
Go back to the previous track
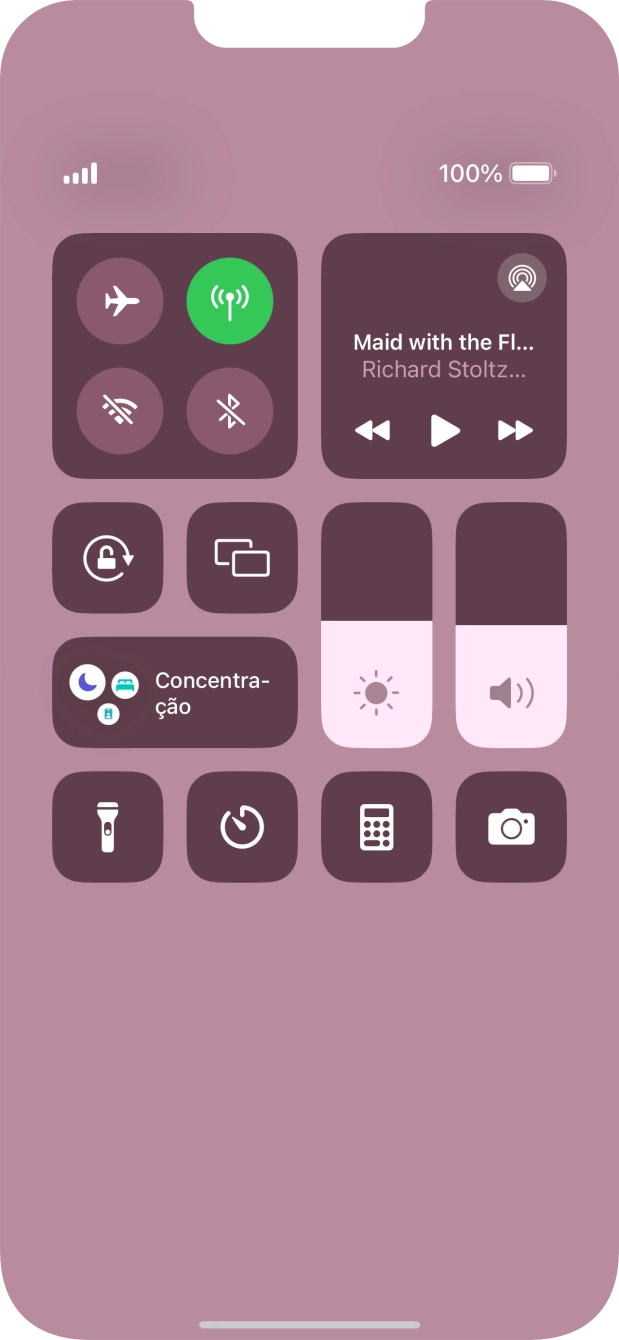[372, 431]
